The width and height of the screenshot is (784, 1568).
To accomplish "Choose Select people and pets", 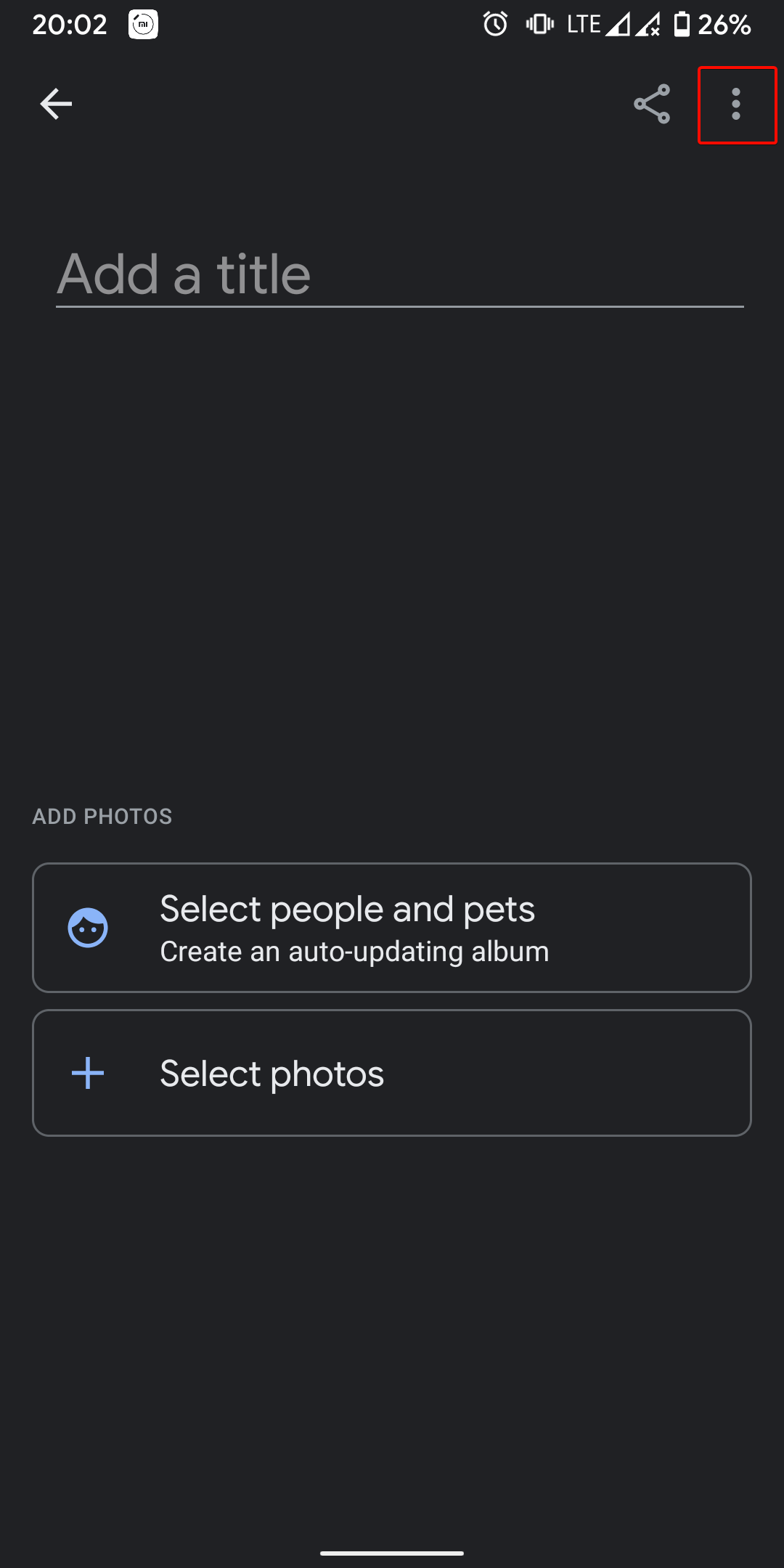I will click(x=392, y=928).
